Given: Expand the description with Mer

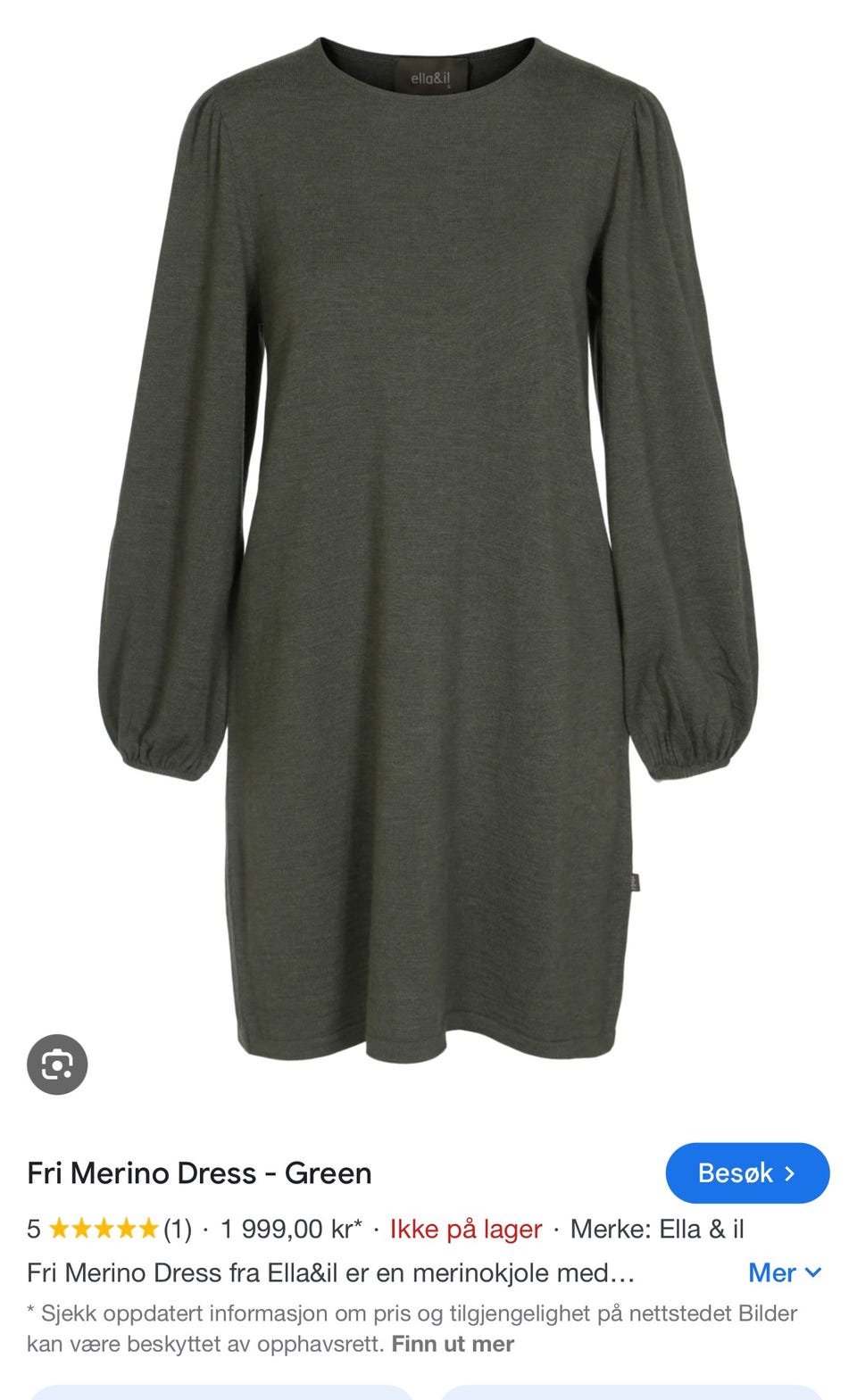Looking at the screenshot, I should (x=784, y=1272).
